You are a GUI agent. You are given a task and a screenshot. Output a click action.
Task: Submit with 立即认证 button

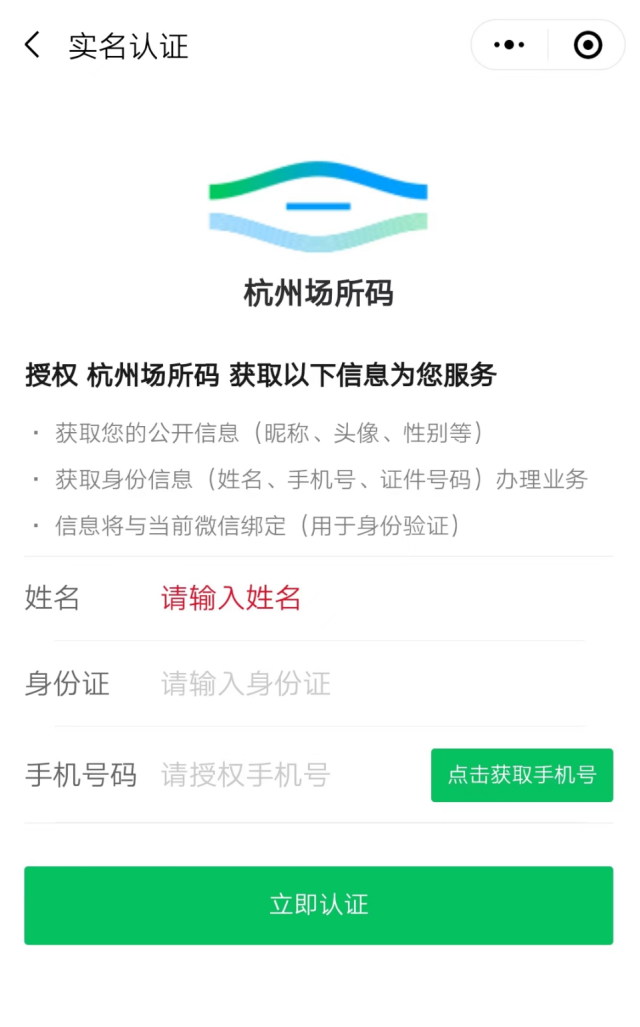click(x=319, y=905)
